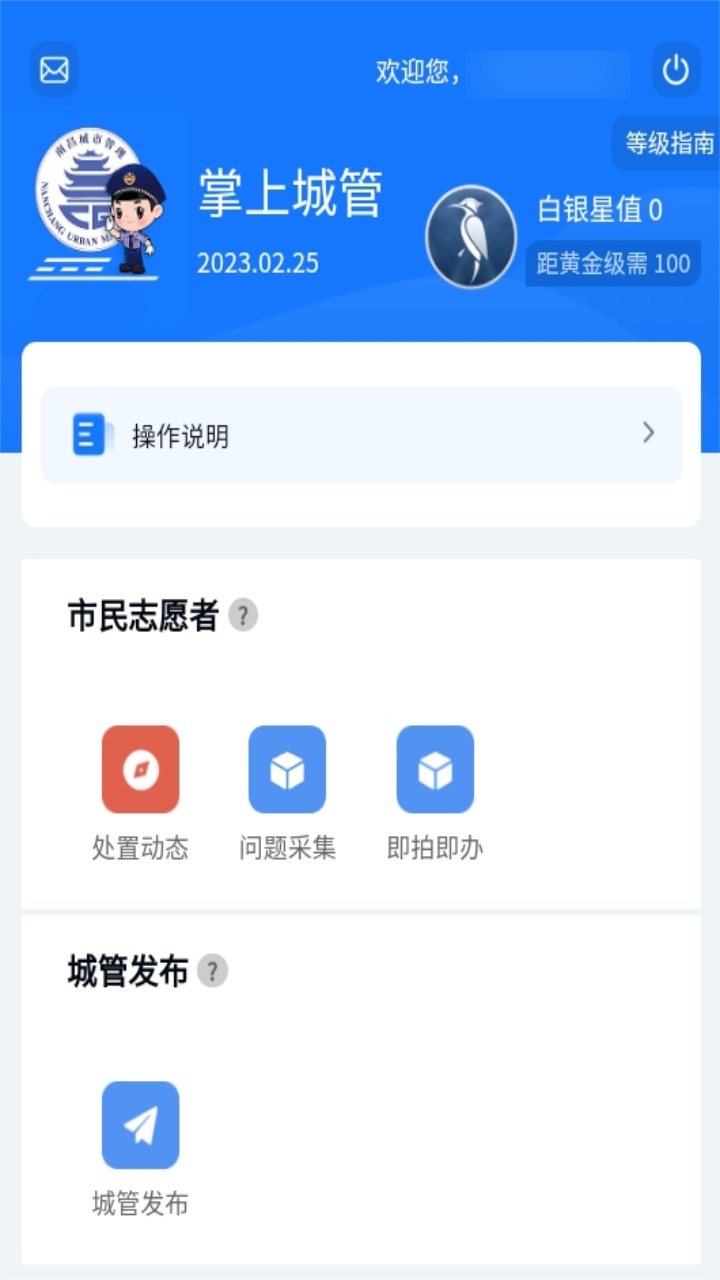
Task: Open the 等级指南 guide
Action: [x=668, y=144]
